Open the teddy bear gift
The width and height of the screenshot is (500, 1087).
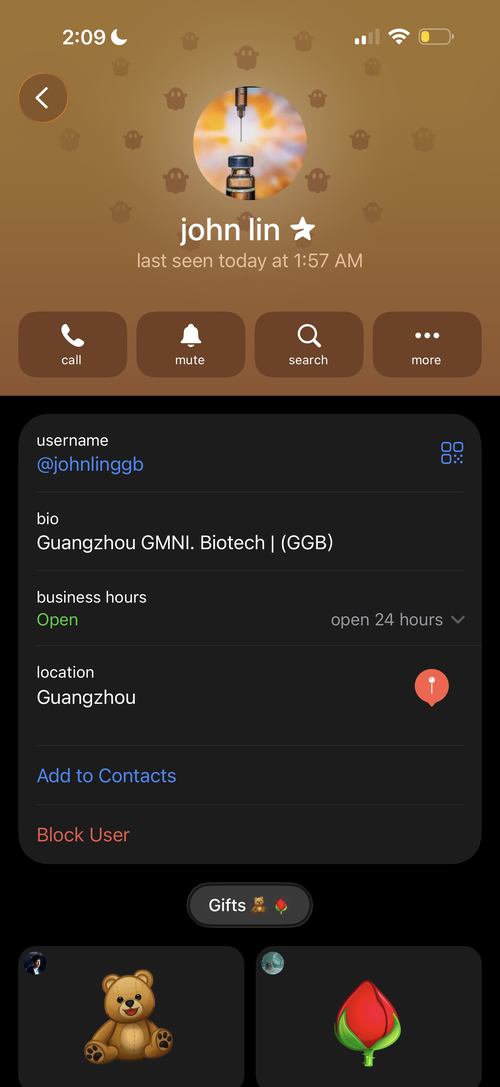point(131,1016)
